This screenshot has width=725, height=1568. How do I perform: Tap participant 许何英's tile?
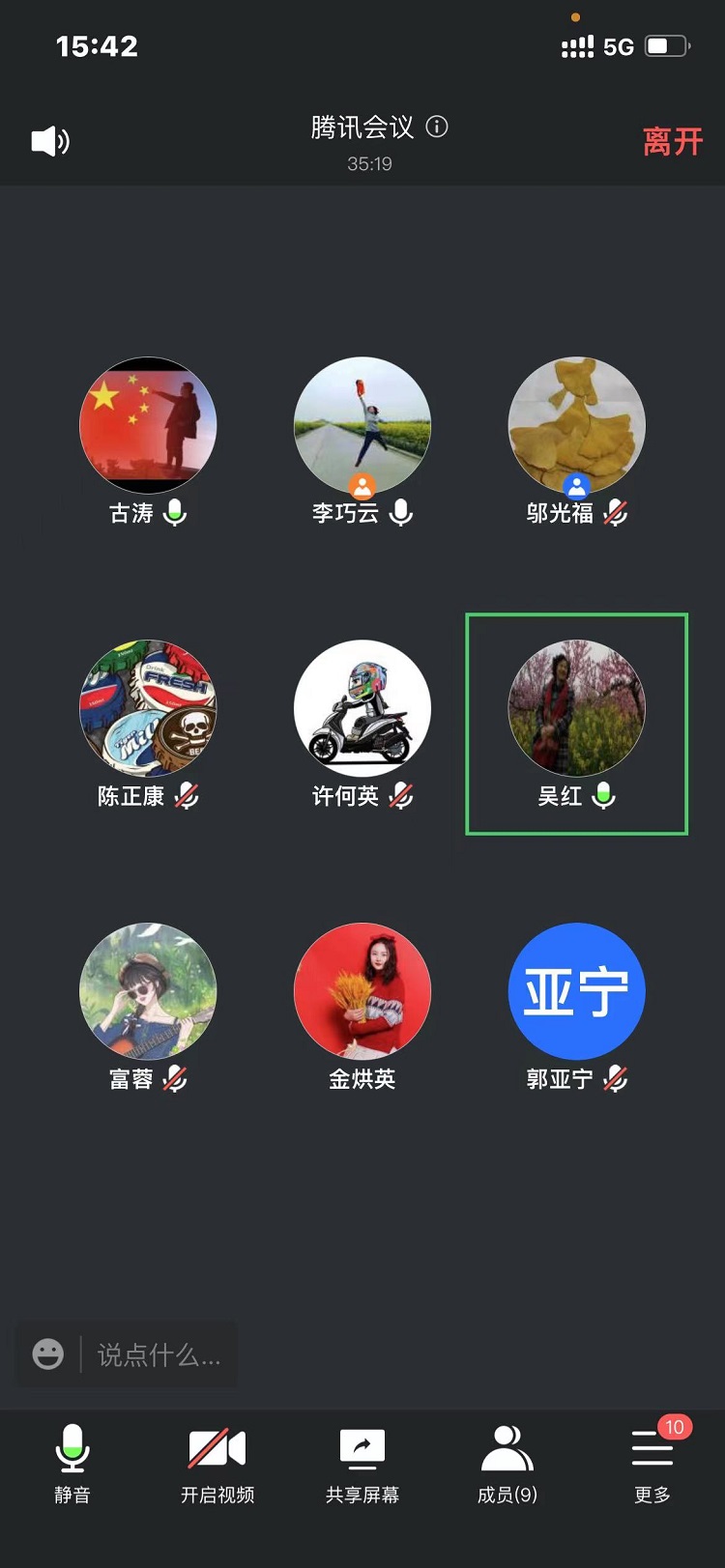click(x=362, y=708)
